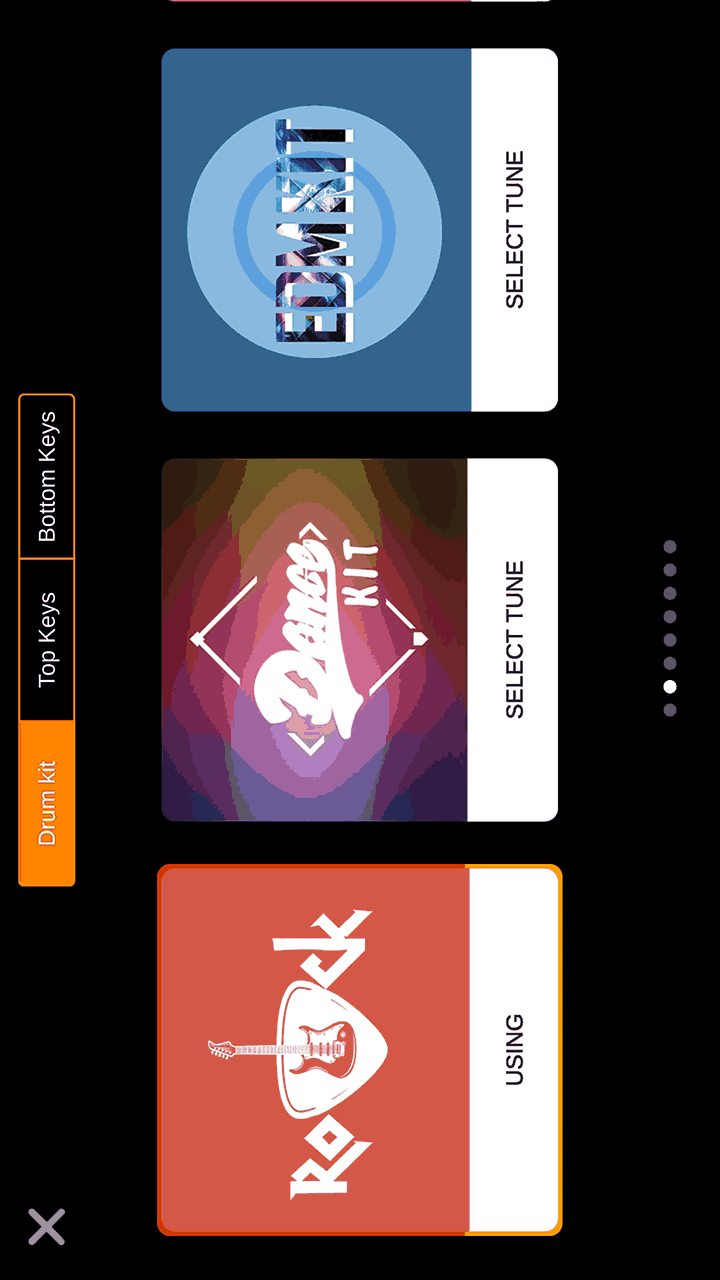Open the EDM Kit cover image
Screen dimensions: 720x1280
pos(316,230)
